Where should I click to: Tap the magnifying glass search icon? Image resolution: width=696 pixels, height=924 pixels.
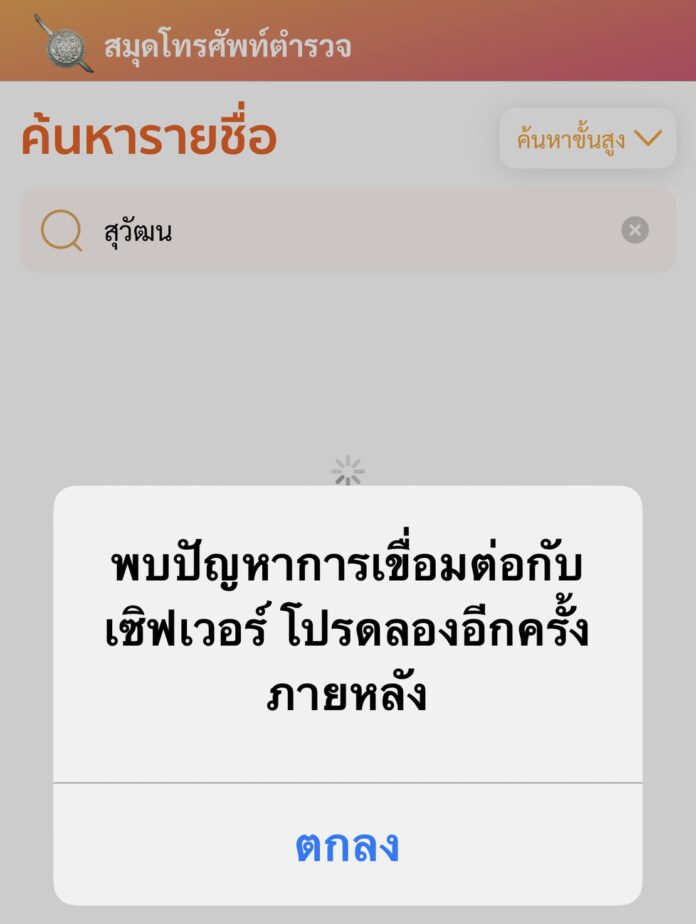(61, 231)
